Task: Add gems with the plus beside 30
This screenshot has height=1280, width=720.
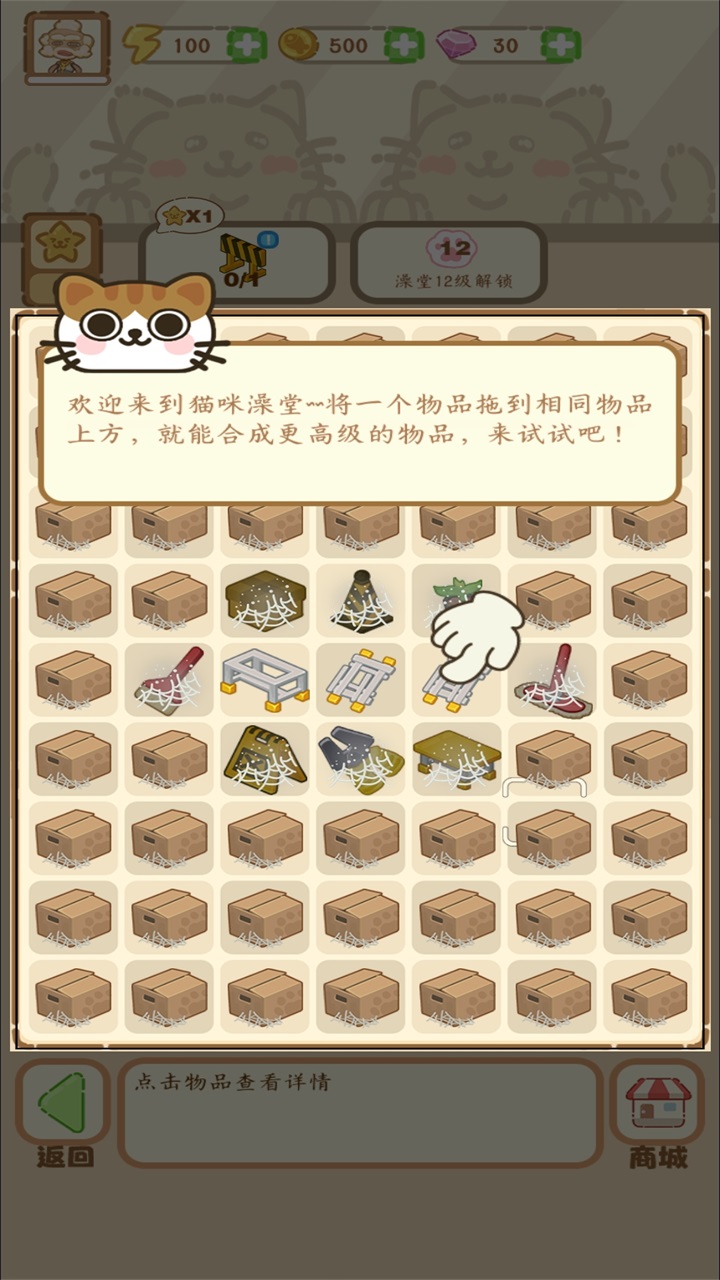Action: click(560, 45)
